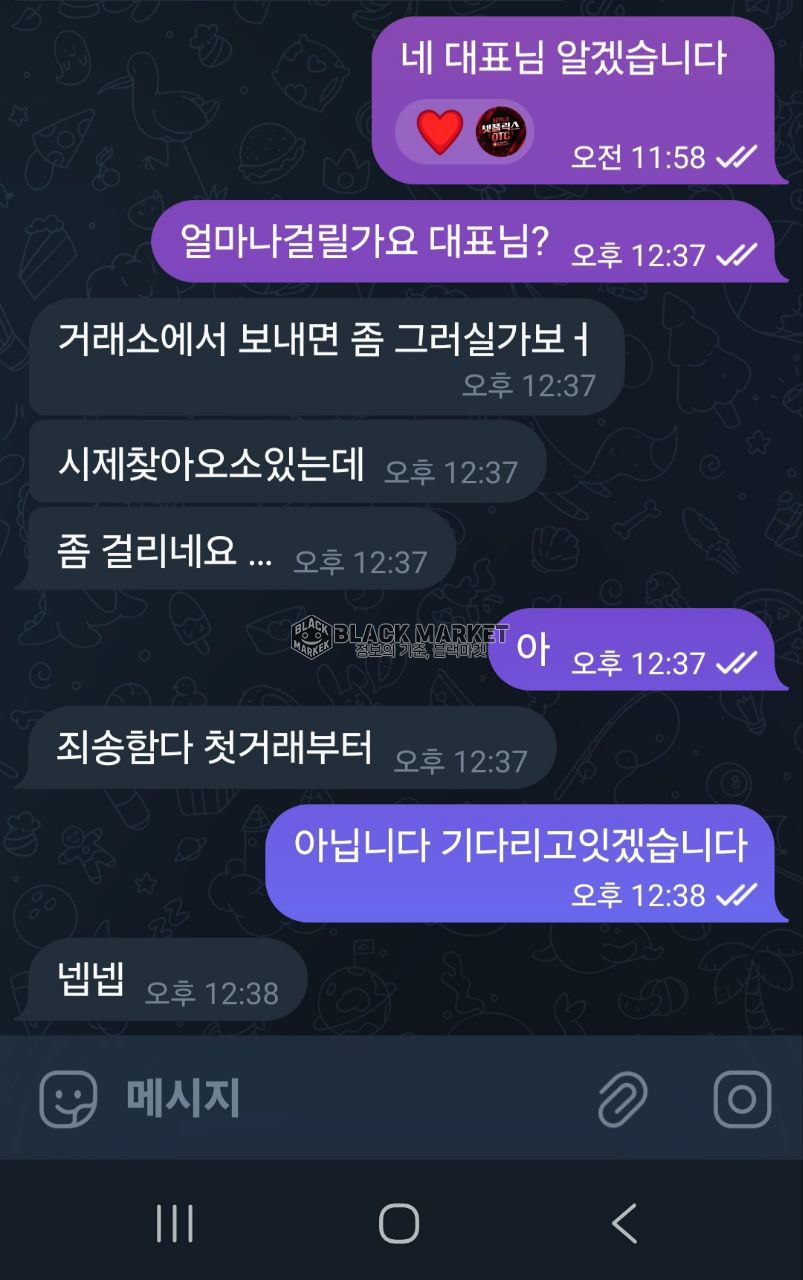The height and width of the screenshot is (1280, 803).
Task: Open the camera icon in the message bar
Action: coord(742,1099)
